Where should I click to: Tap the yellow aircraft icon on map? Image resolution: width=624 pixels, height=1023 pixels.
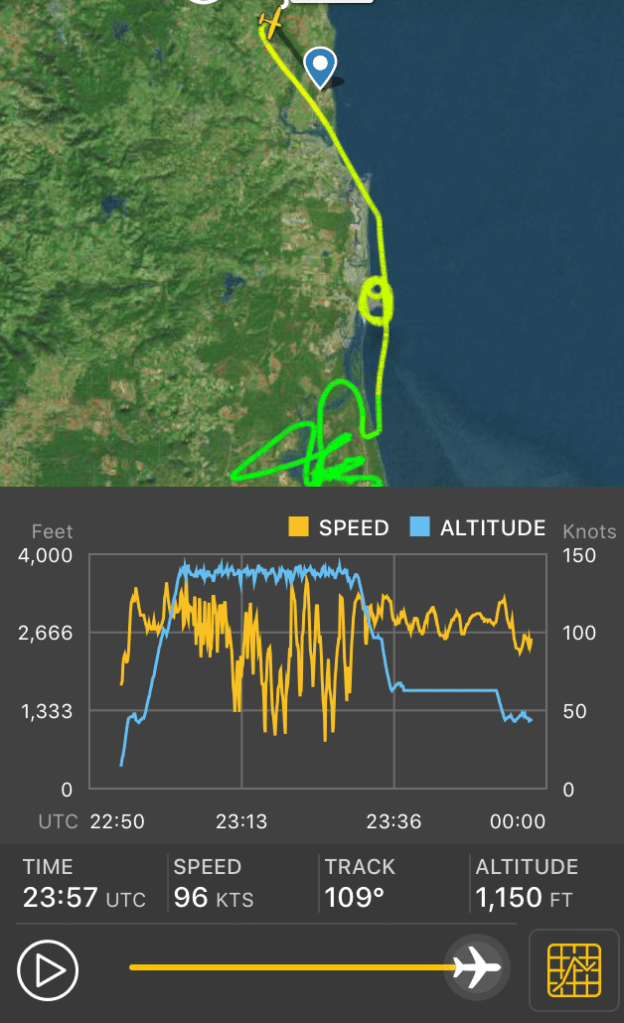point(271,21)
